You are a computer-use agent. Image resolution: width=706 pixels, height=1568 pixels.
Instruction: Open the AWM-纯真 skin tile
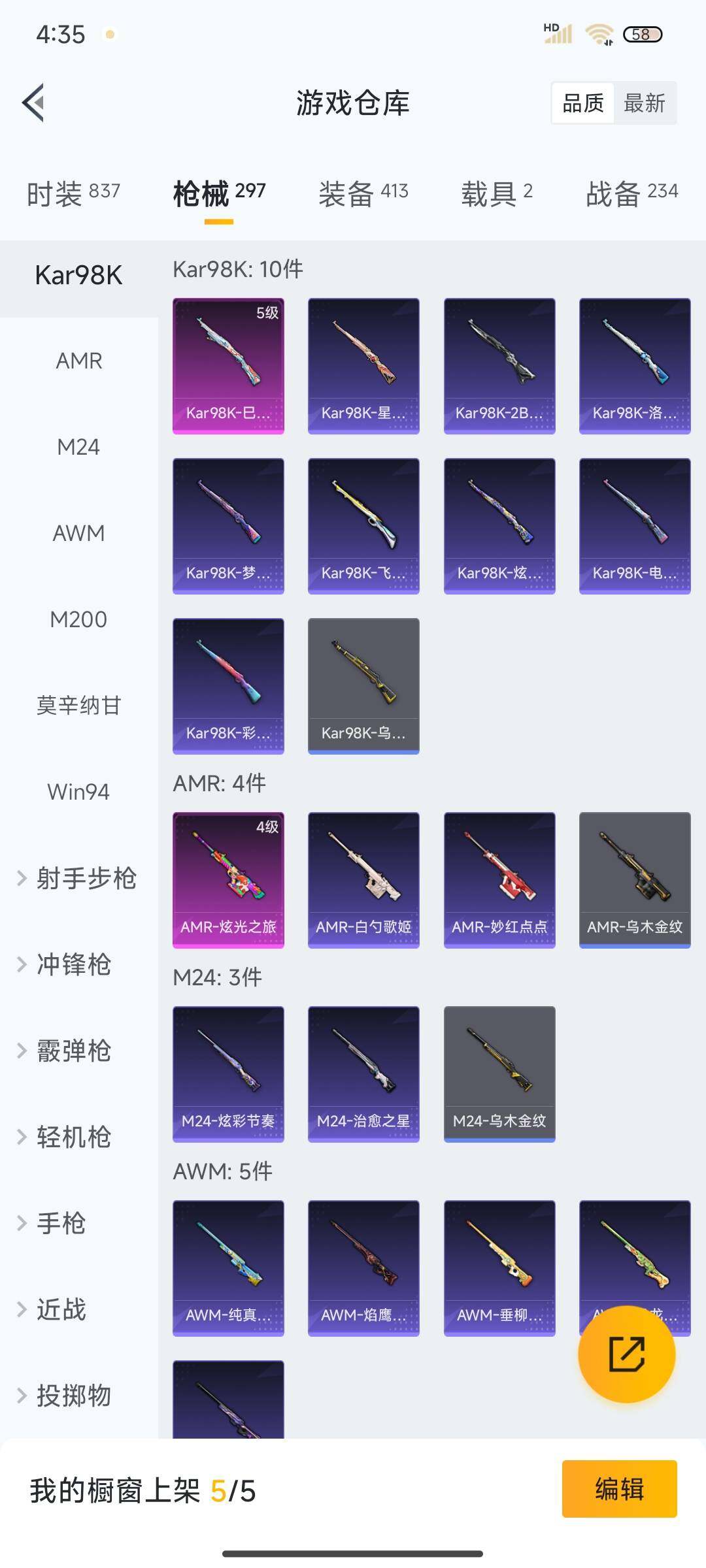pyautogui.click(x=228, y=1267)
